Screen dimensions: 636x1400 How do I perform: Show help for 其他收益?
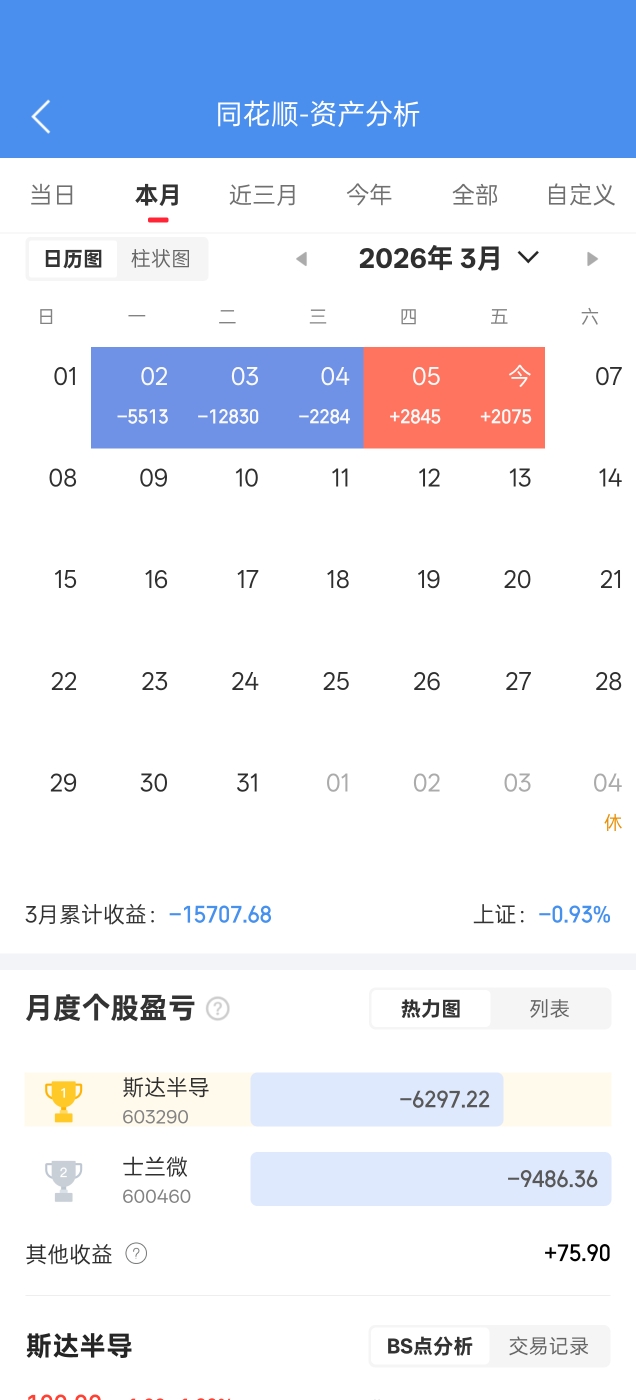click(x=137, y=1254)
